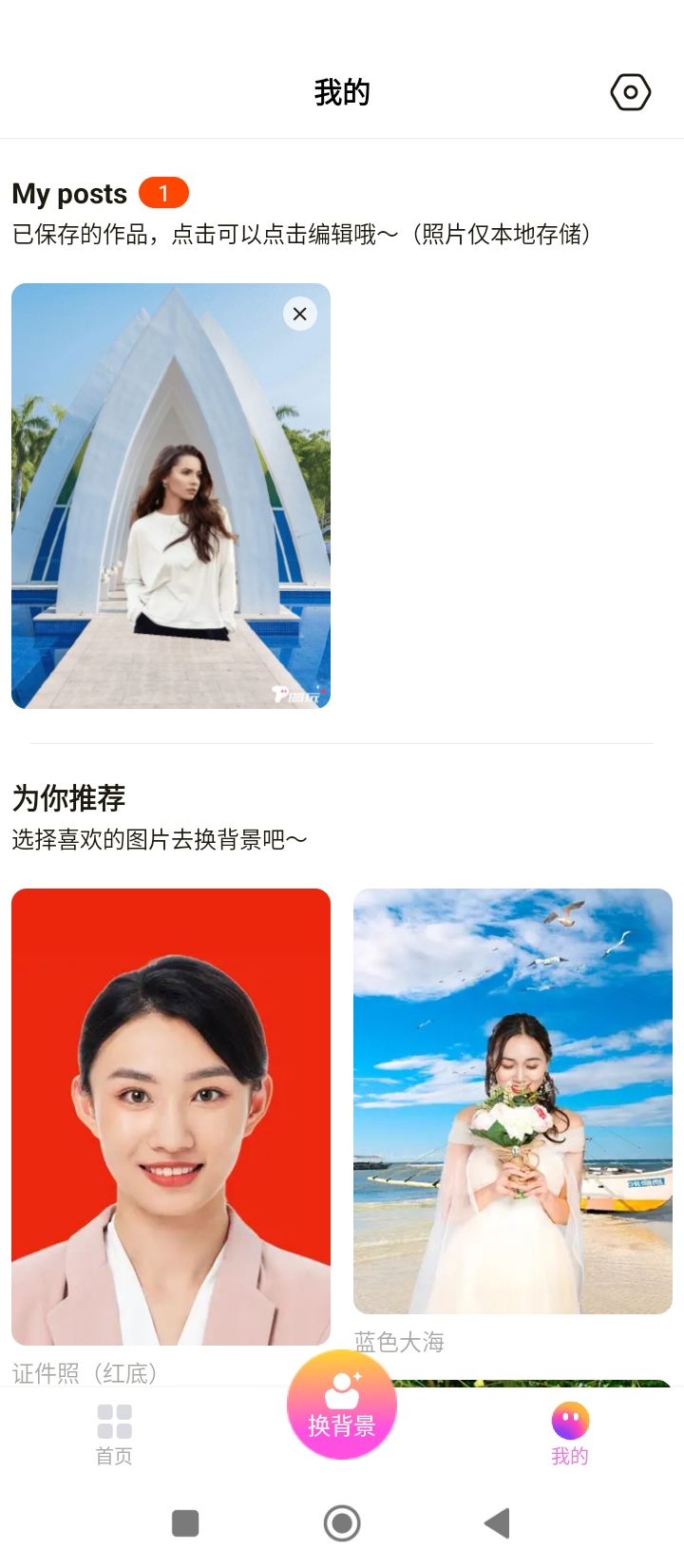The image size is (684, 1568).
Task: Go to the system home screen
Action: tap(342, 1523)
